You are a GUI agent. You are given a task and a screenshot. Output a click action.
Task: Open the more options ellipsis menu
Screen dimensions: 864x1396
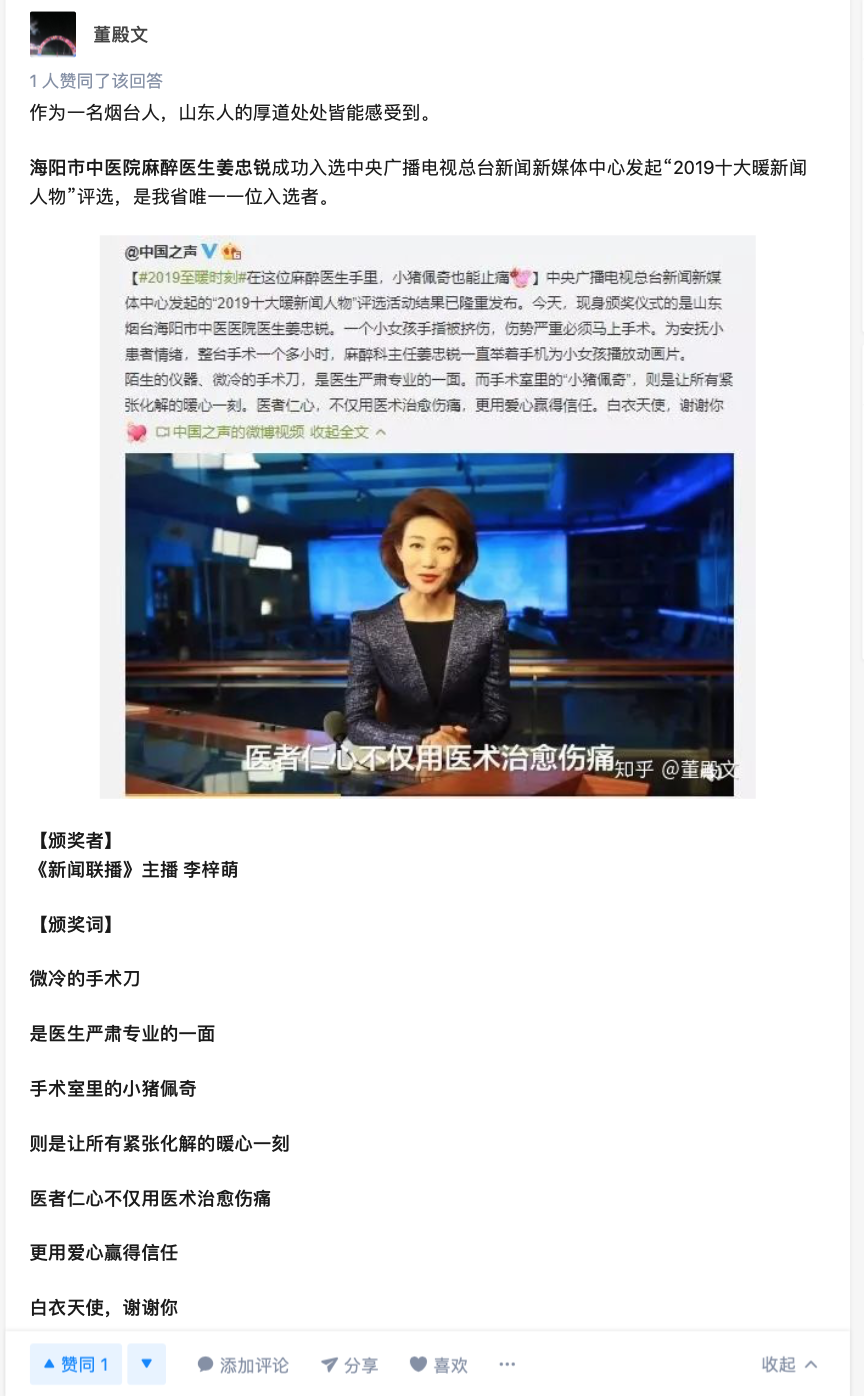[x=507, y=1365]
